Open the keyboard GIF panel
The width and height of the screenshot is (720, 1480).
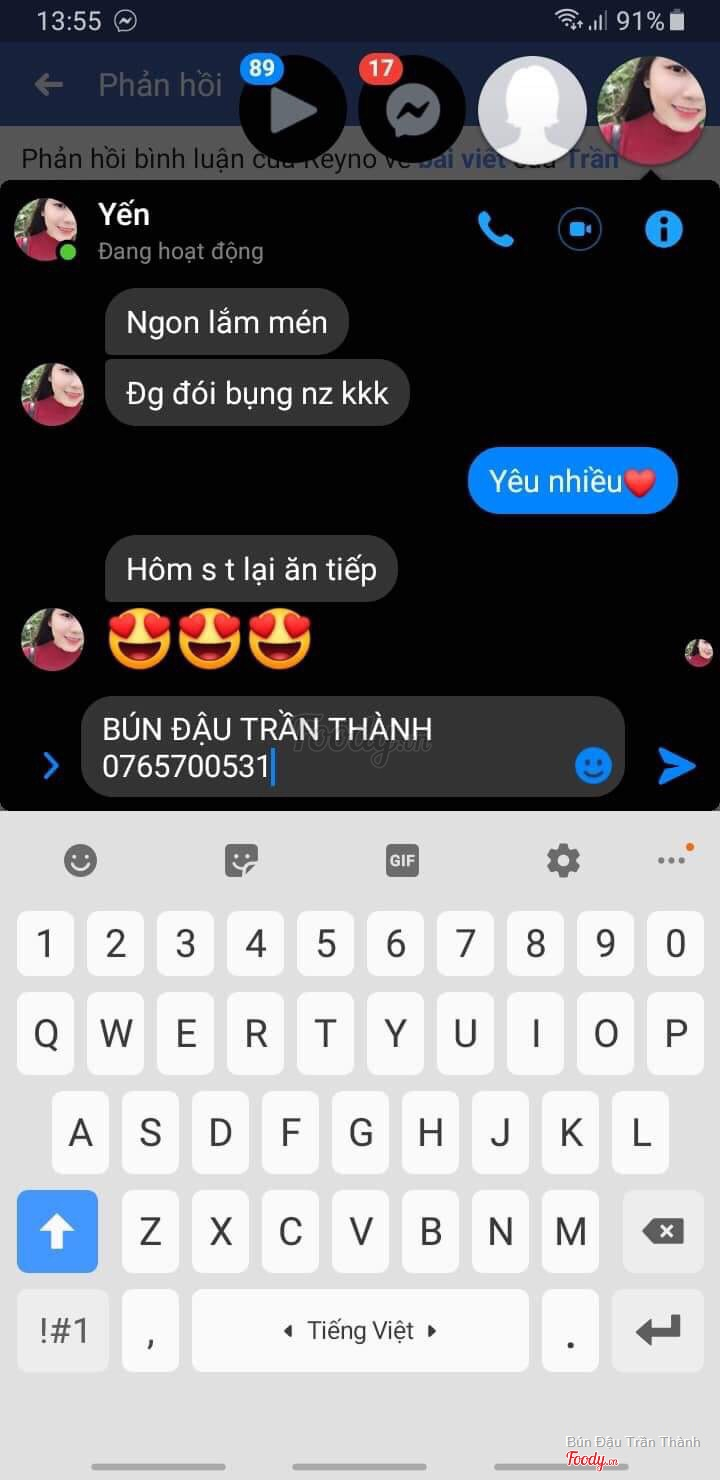[402, 860]
